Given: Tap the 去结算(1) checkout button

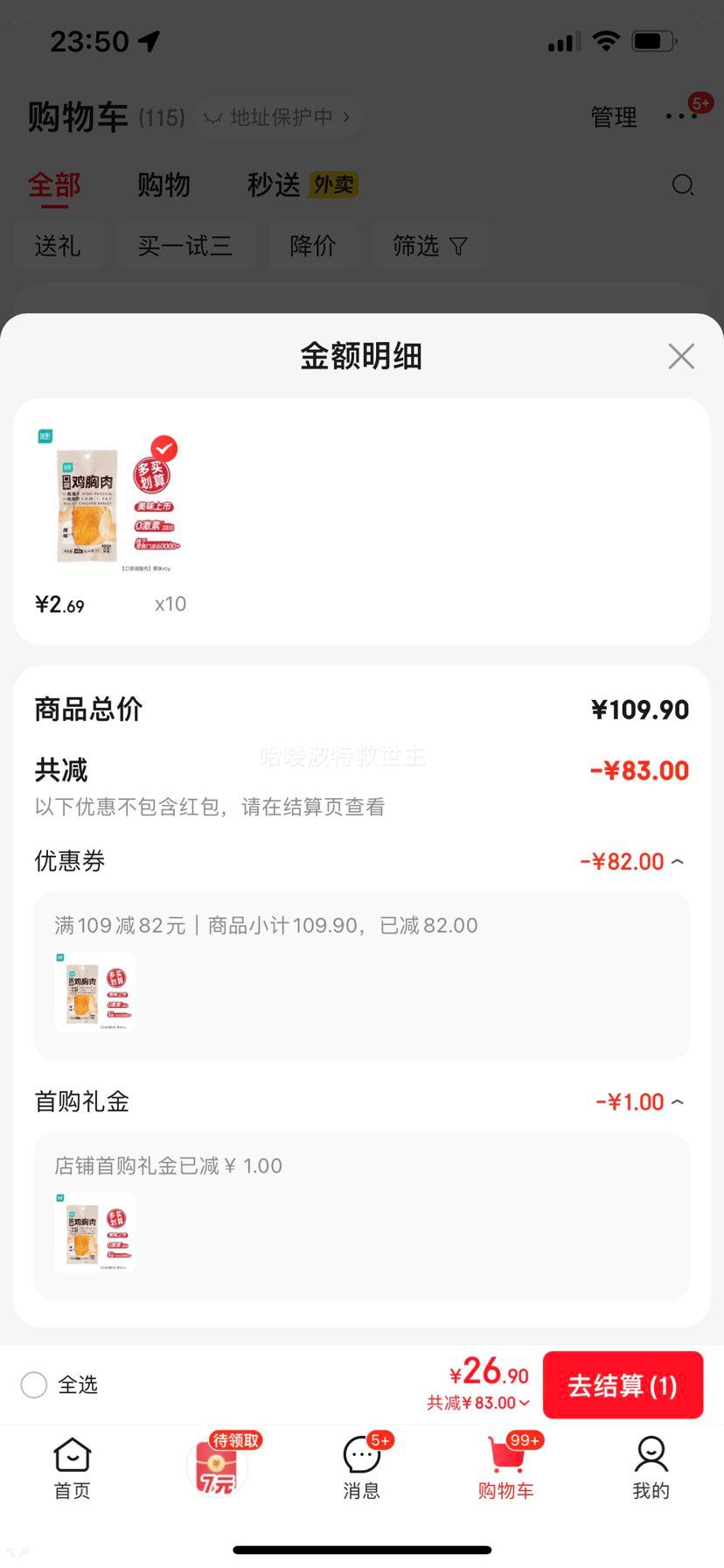Looking at the screenshot, I should click(623, 1385).
